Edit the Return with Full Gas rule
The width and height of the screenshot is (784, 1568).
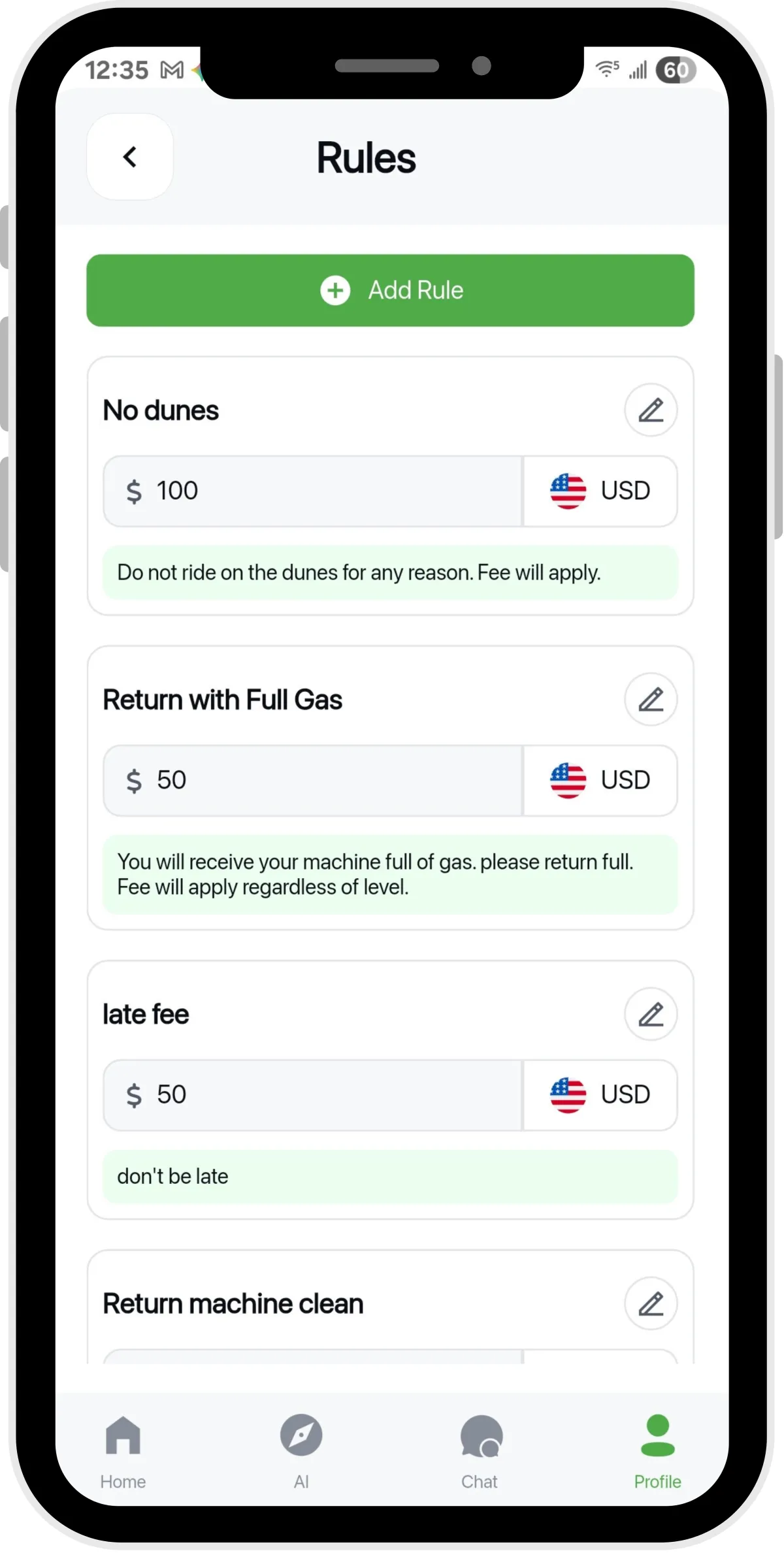point(651,700)
